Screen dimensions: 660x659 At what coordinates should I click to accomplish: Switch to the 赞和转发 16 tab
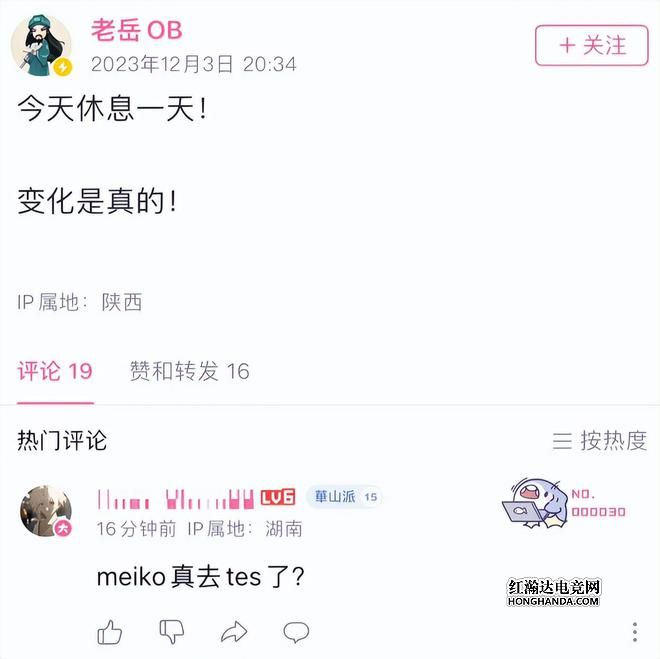[189, 371]
